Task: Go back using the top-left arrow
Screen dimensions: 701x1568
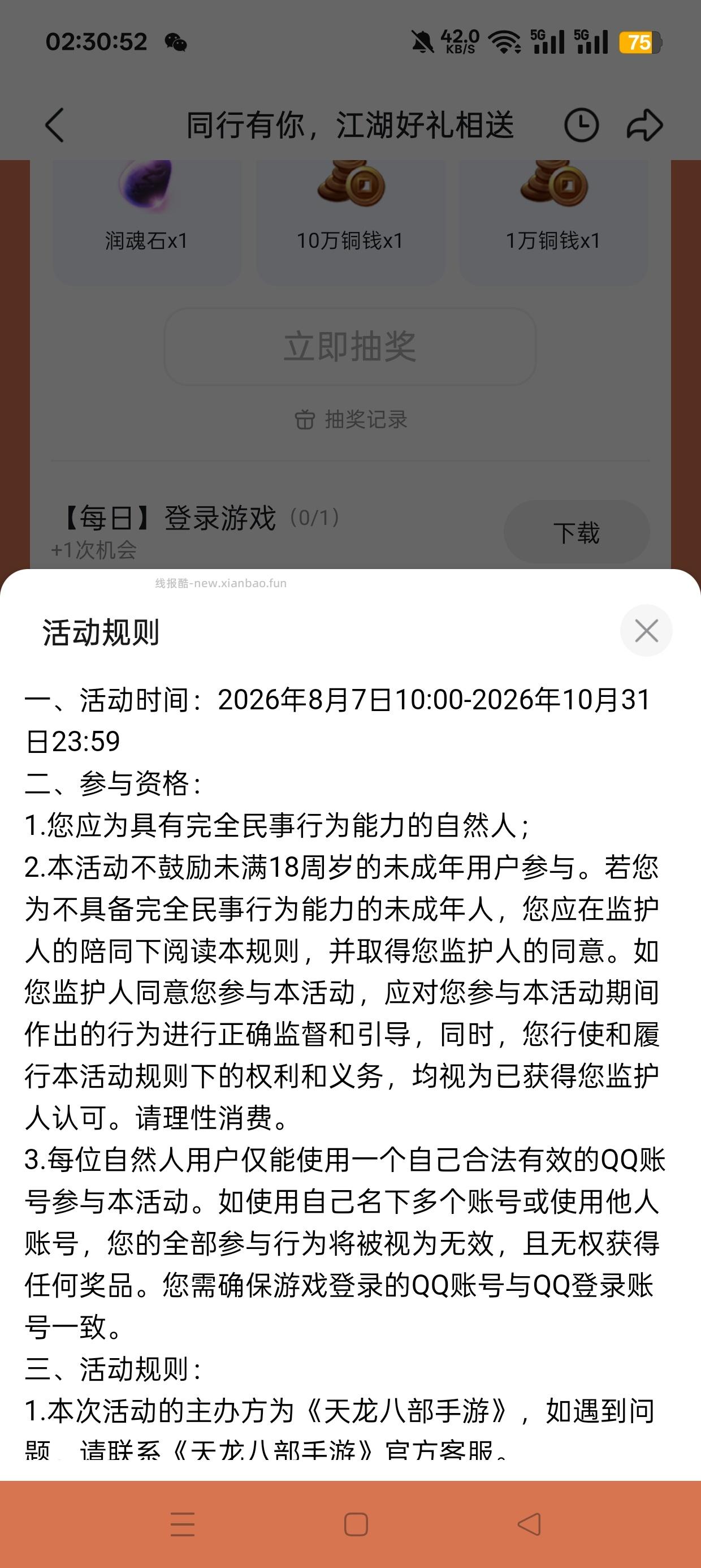Action: 55,125
